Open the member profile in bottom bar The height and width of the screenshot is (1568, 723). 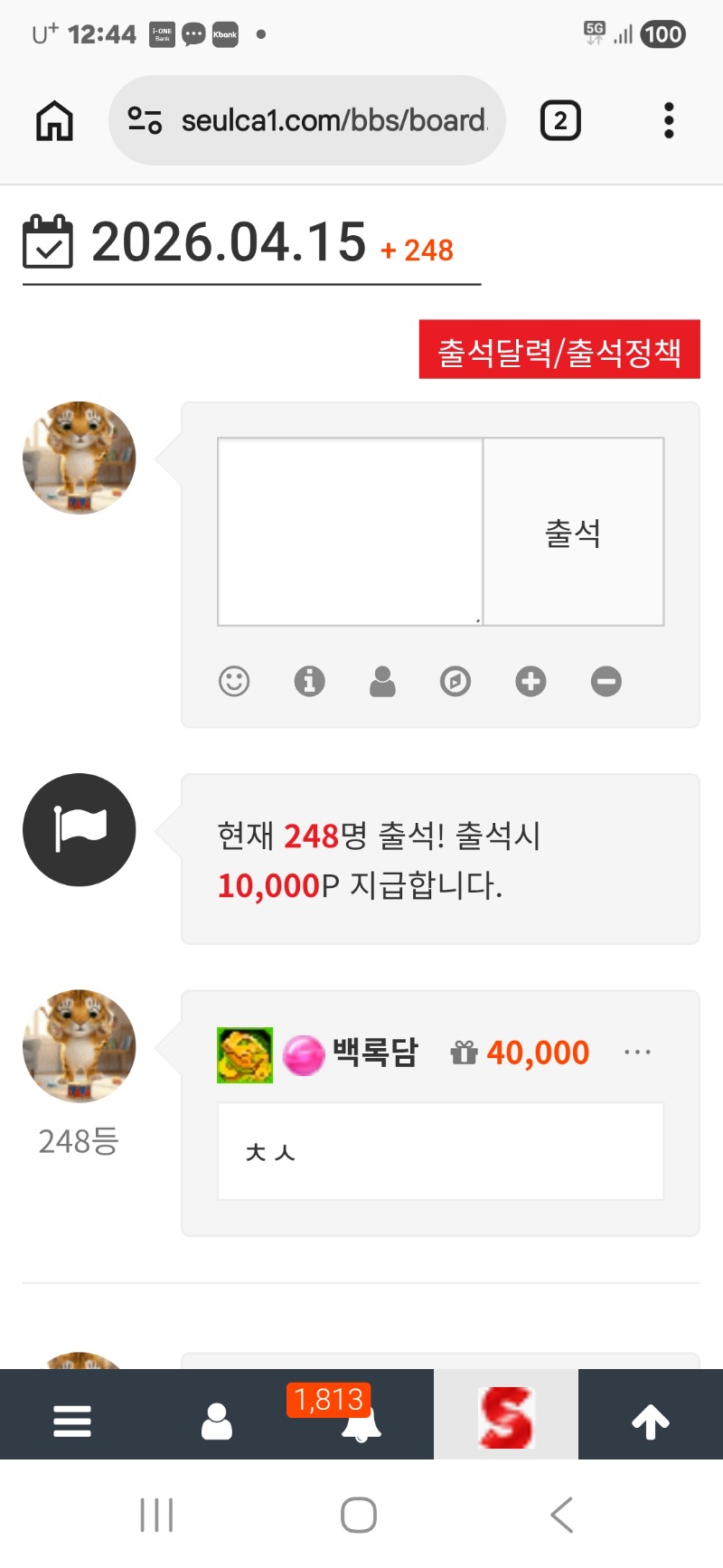pyautogui.click(x=217, y=1421)
